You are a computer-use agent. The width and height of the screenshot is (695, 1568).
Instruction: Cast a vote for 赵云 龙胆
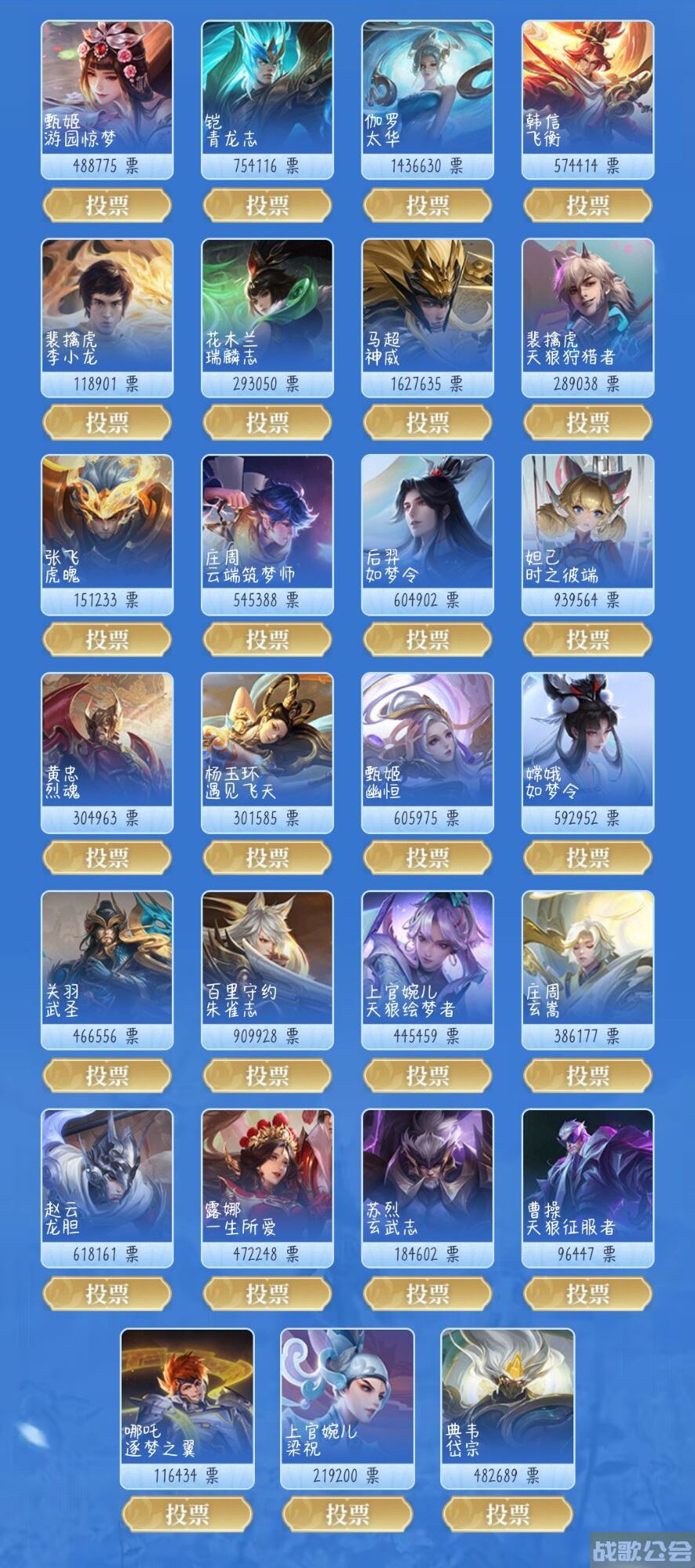pyautogui.click(x=107, y=1294)
